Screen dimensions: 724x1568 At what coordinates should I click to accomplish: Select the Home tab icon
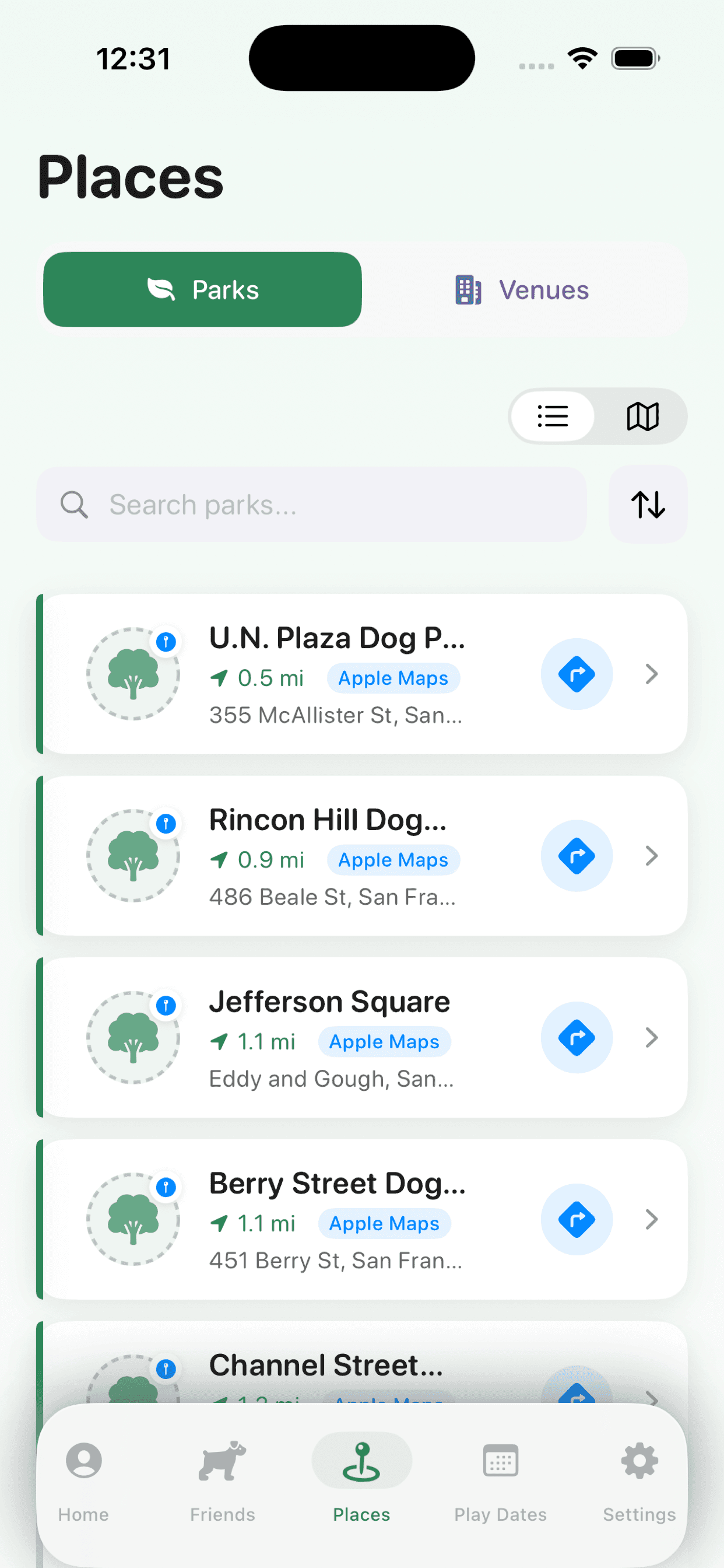pos(83,1461)
